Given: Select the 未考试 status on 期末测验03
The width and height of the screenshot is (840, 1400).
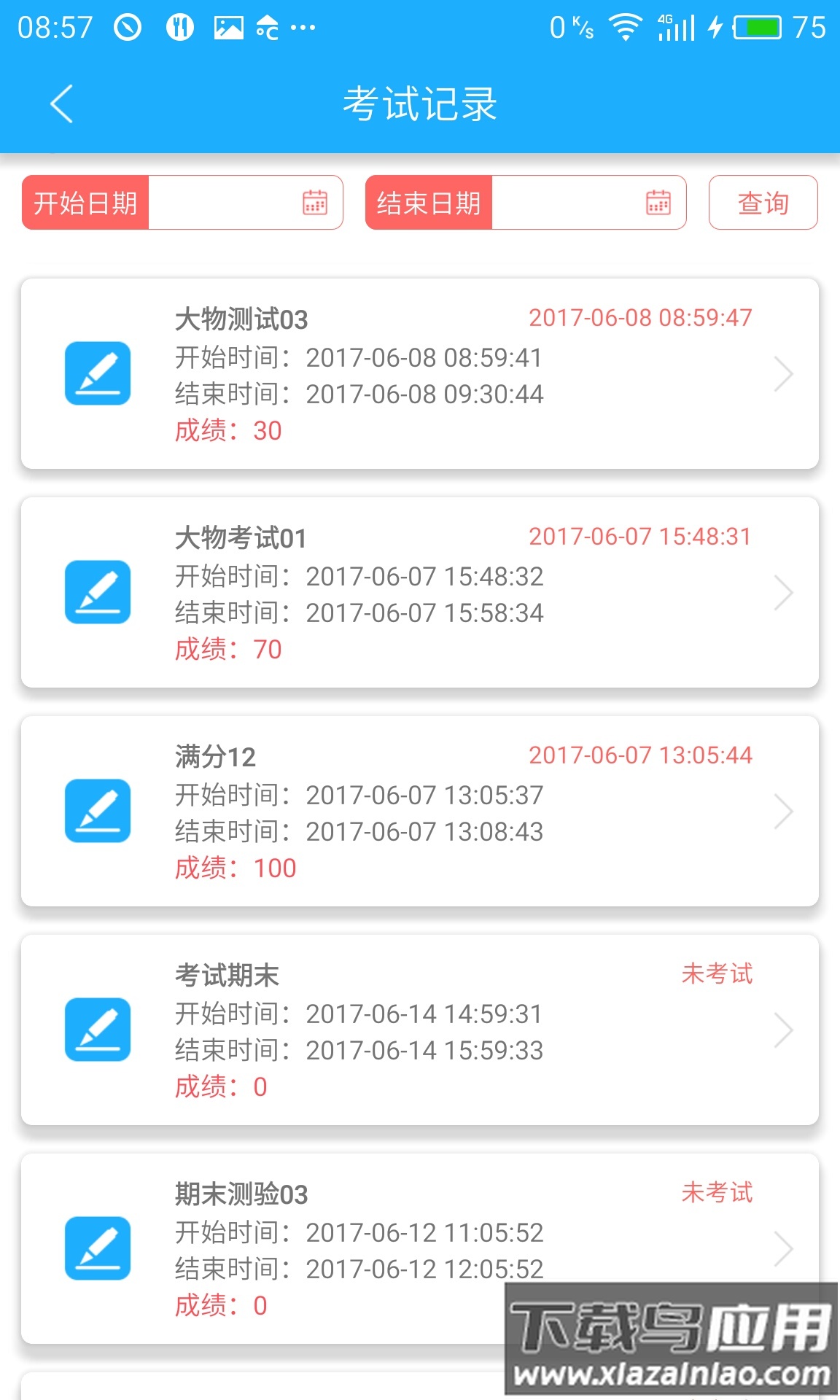Looking at the screenshot, I should 717,1192.
